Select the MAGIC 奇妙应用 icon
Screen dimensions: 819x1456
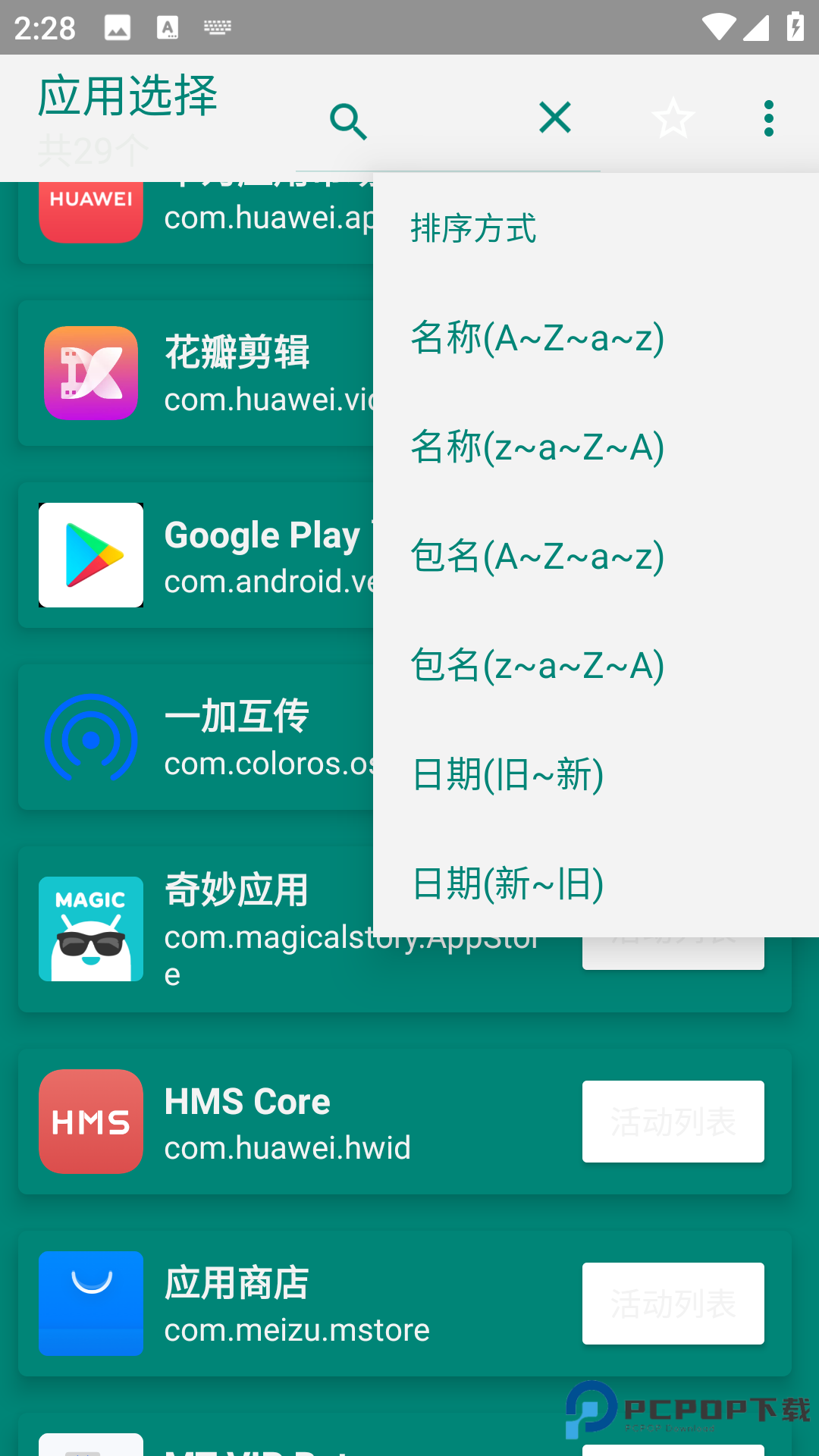pos(91,927)
